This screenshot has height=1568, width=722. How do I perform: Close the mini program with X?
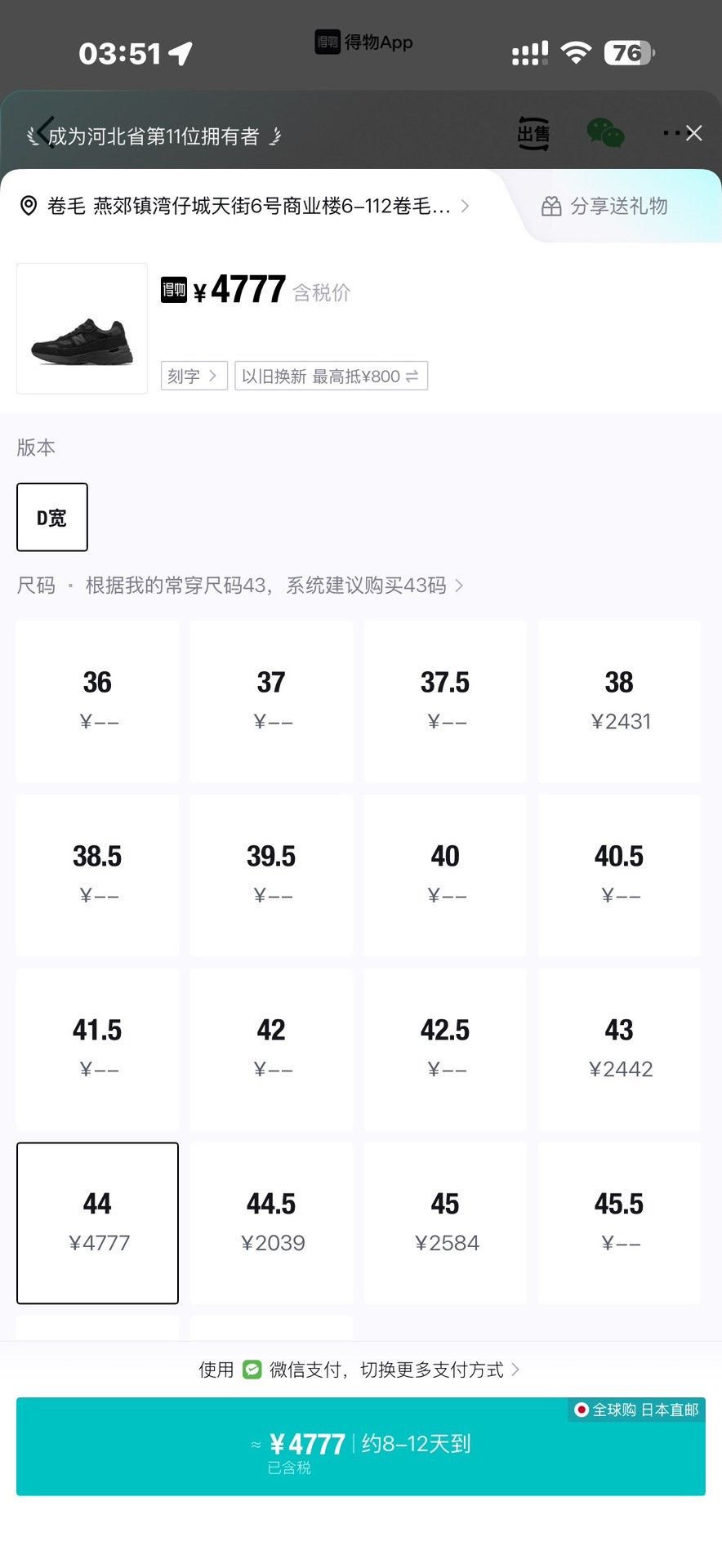(x=694, y=133)
